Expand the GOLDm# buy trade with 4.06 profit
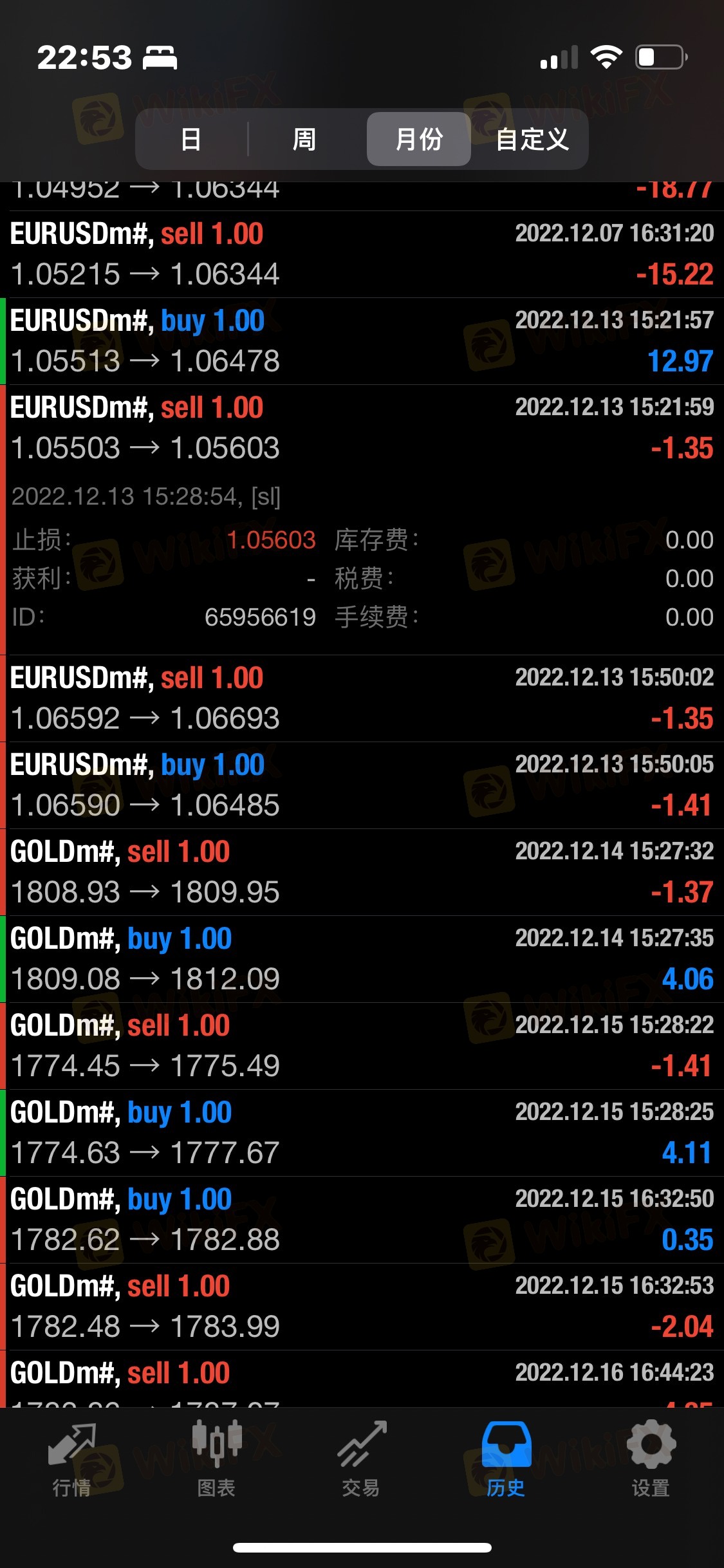Image resolution: width=724 pixels, height=1568 pixels. tap(362, 959)
